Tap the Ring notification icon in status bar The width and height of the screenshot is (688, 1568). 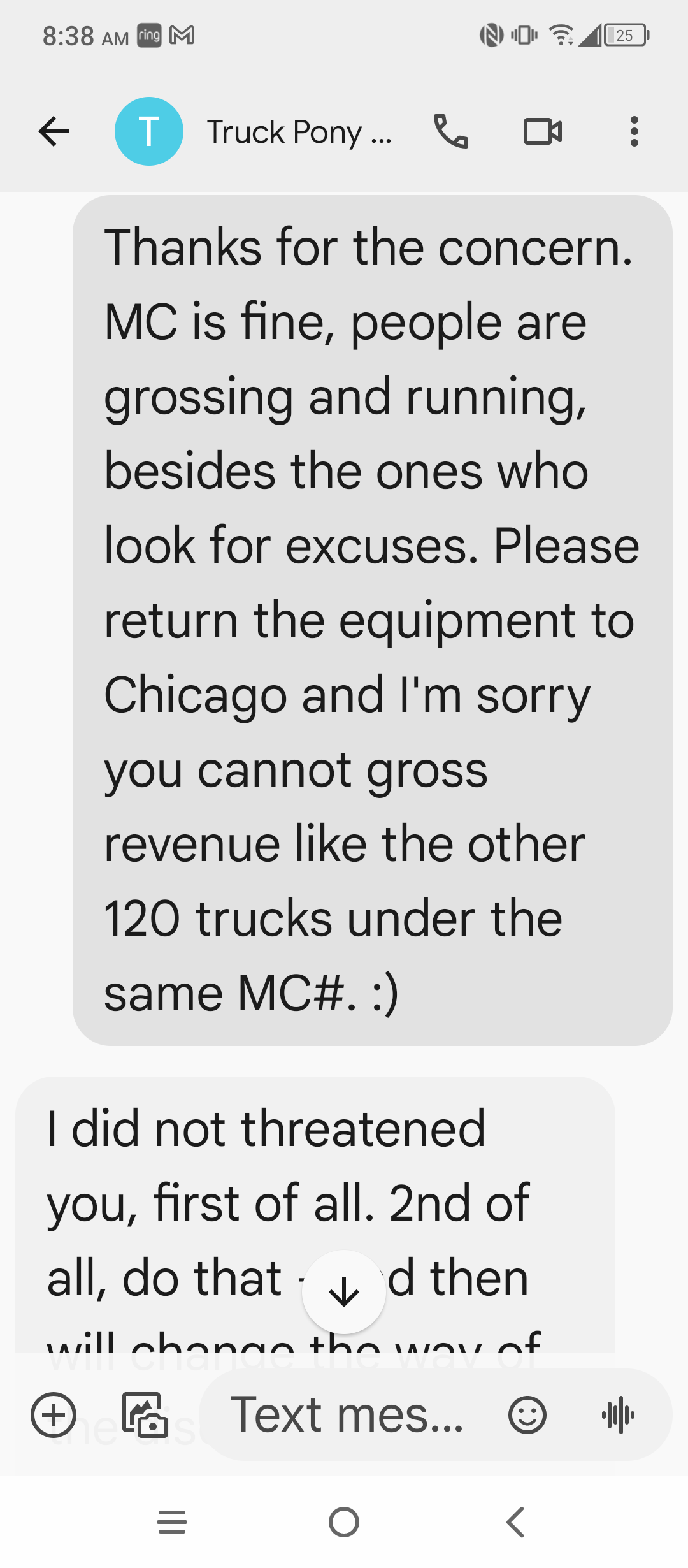[x=148, y=35]
